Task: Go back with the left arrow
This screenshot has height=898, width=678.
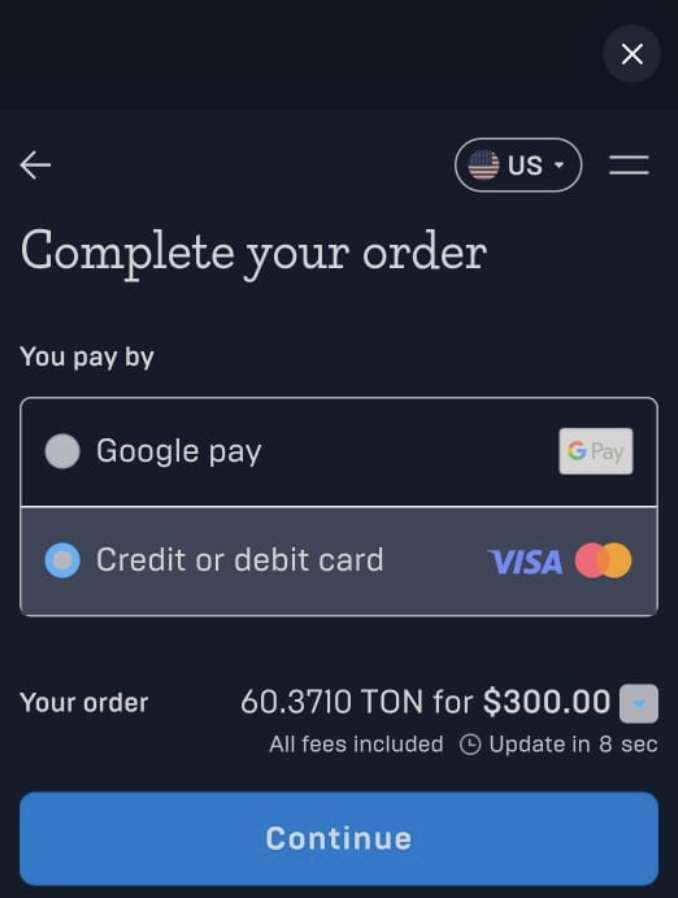Action: point(36,165)
